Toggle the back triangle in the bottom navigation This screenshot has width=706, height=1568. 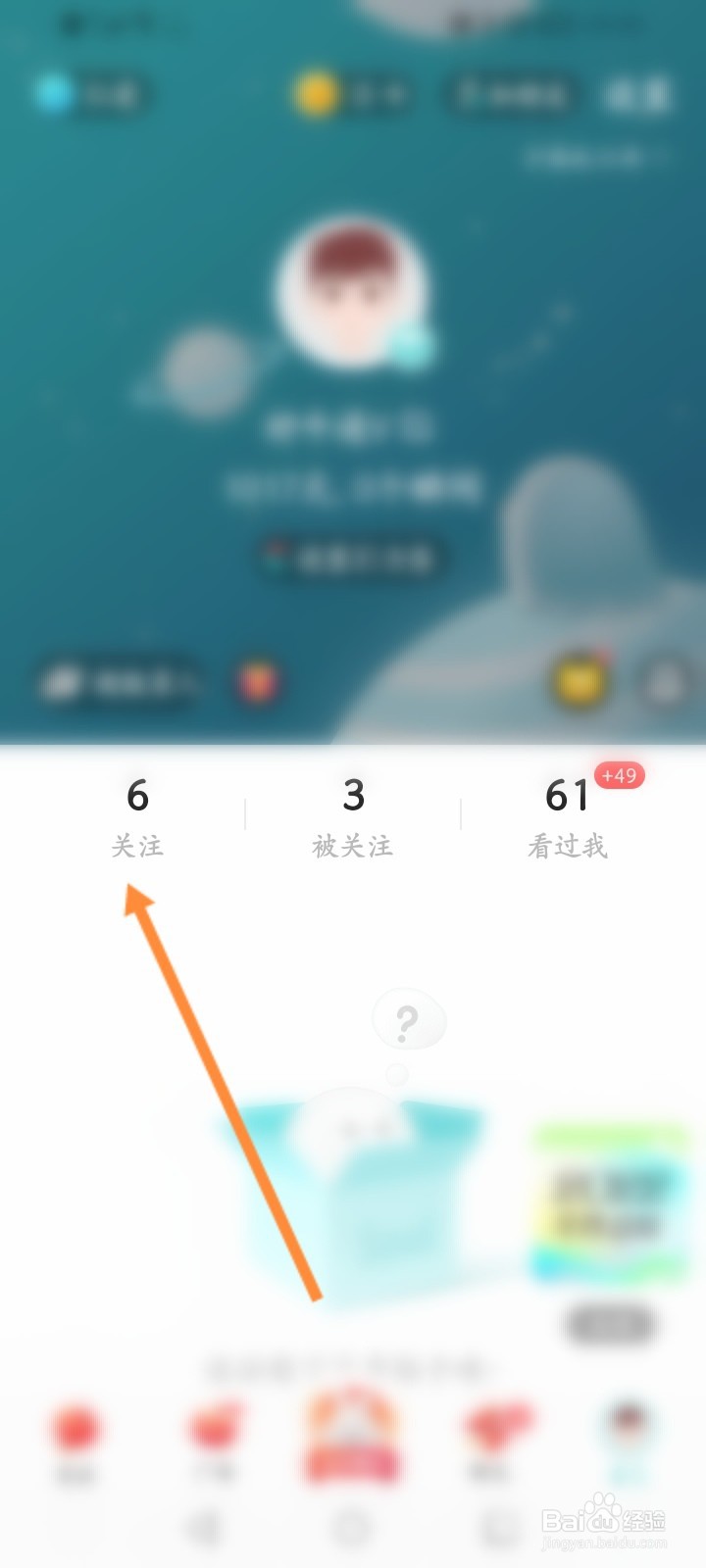(x=205, y=1525)
